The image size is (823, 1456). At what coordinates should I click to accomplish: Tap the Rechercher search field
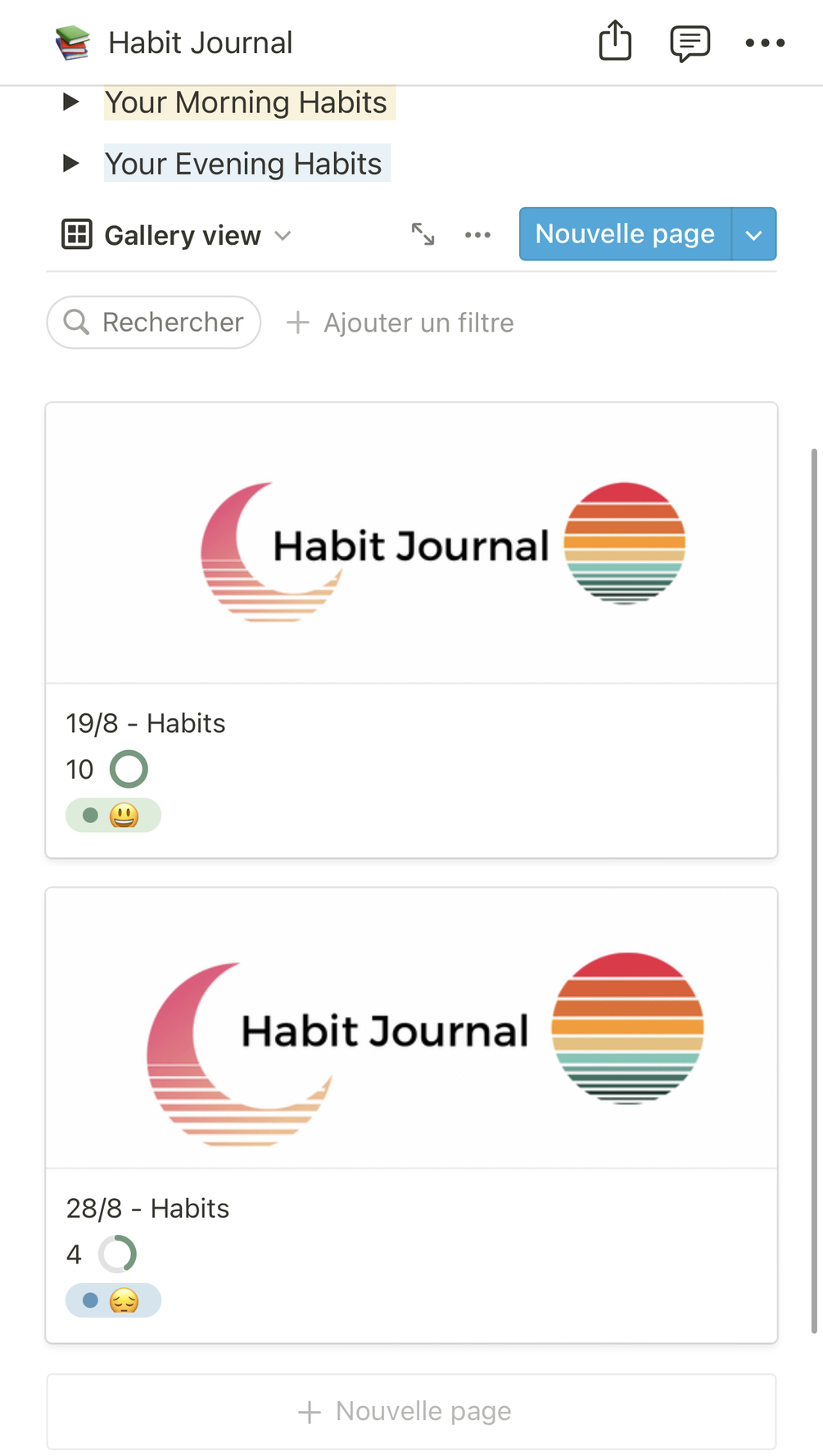(154, 323)
